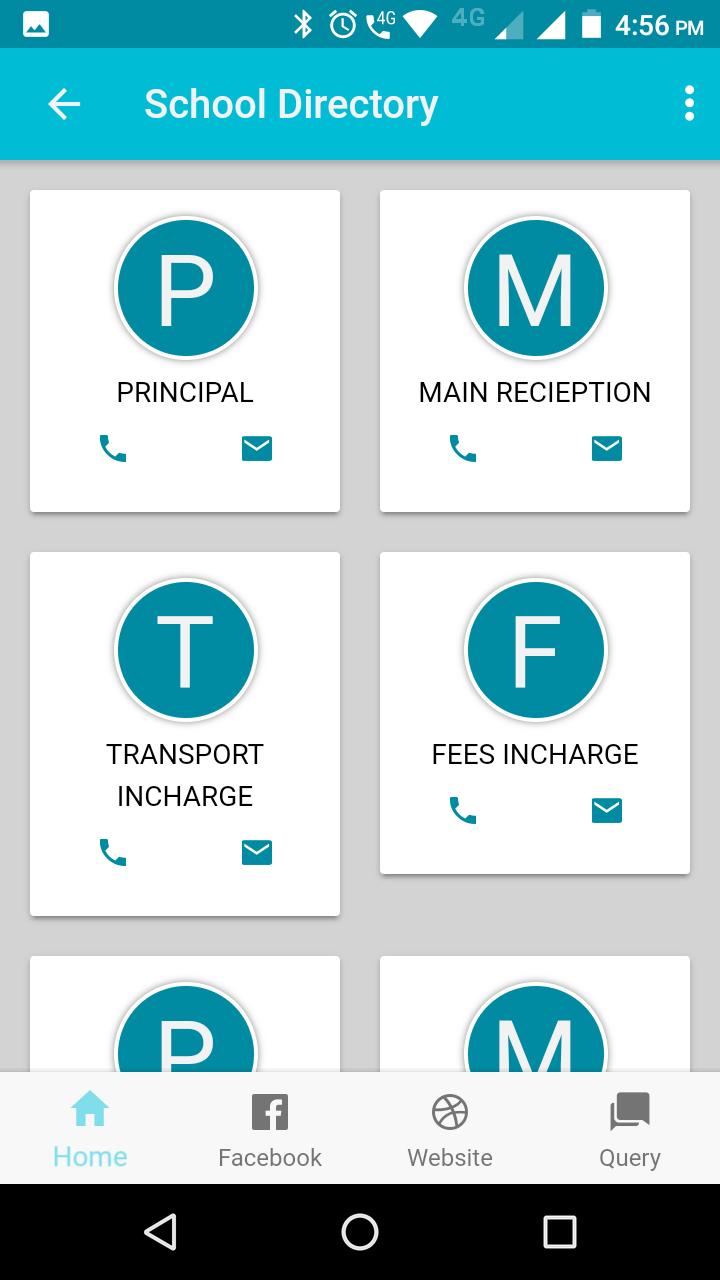
Task: Open the Facebook tab
Action: point(270,1130)
